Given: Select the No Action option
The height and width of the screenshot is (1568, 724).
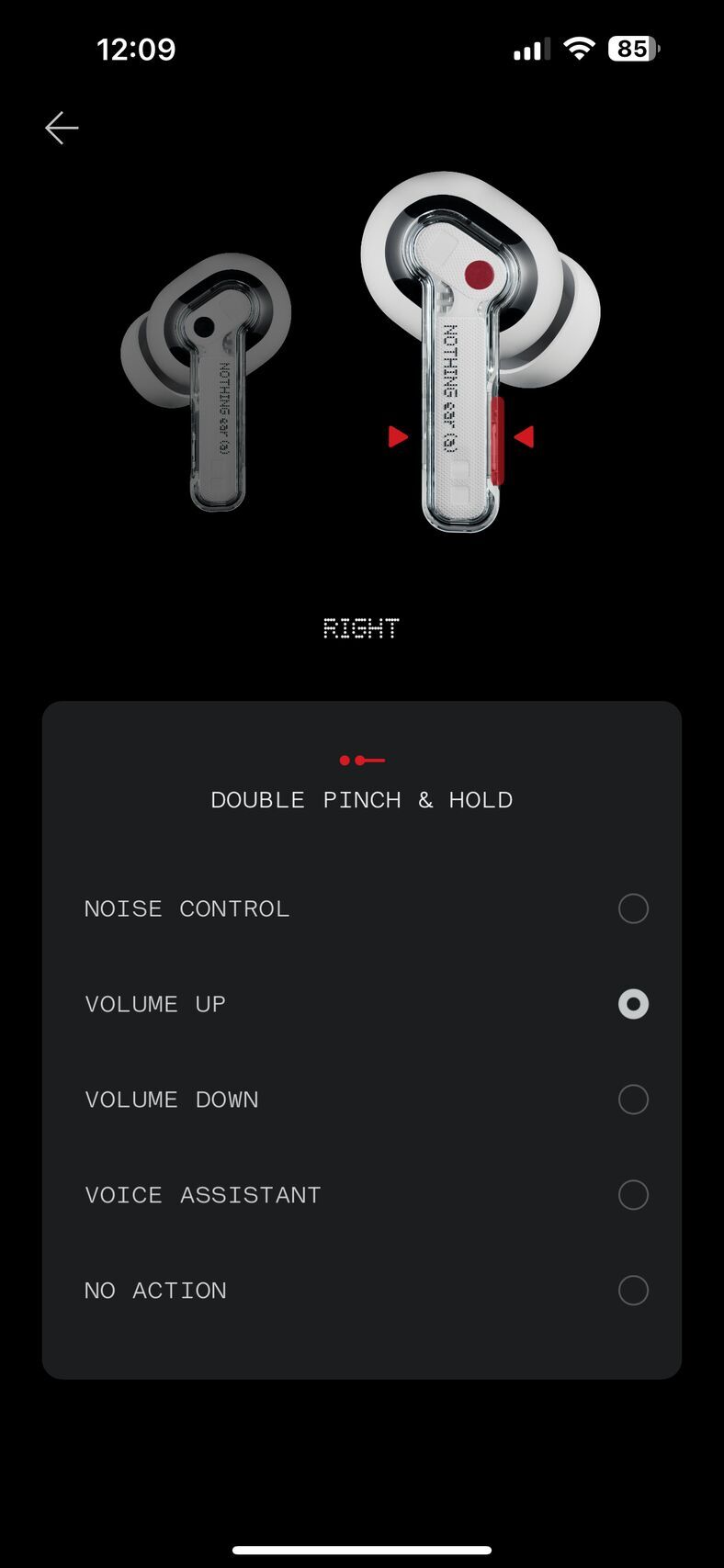Looking at the screenshot, I should (x=632, y=1291).
